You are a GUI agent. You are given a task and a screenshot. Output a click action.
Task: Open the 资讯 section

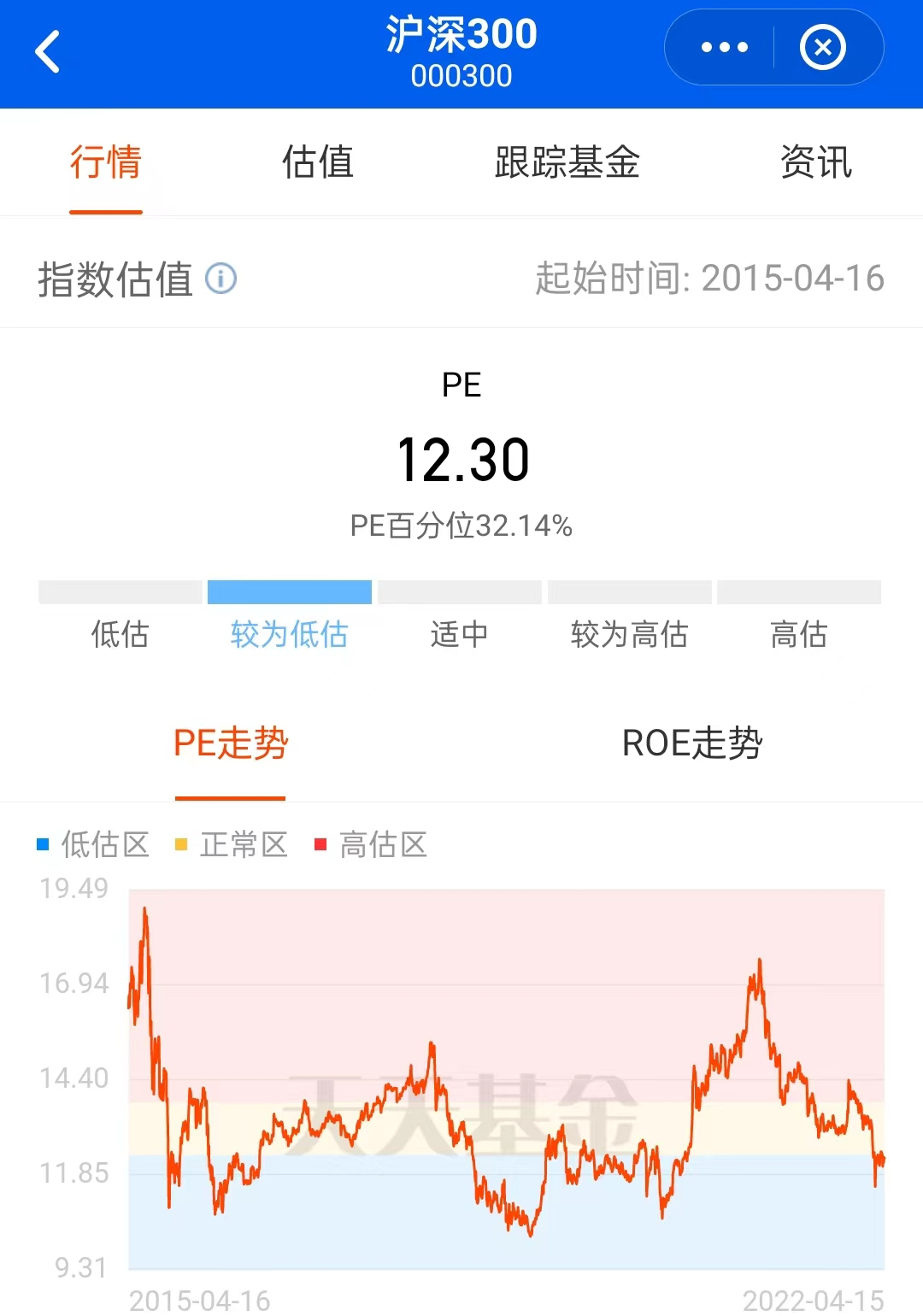[815, 163]
